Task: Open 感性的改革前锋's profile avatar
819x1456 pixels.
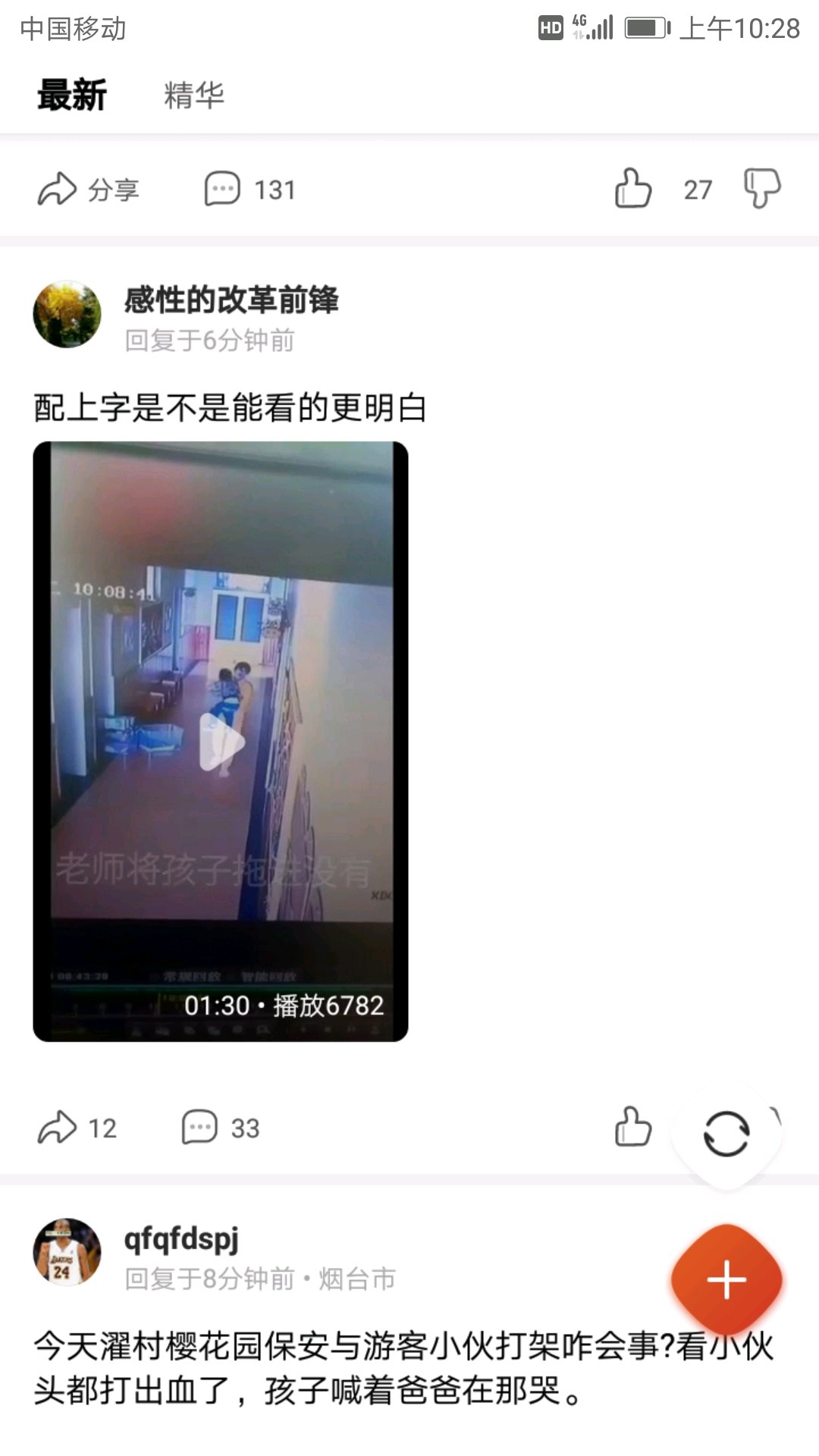Action: click(67, 314)
